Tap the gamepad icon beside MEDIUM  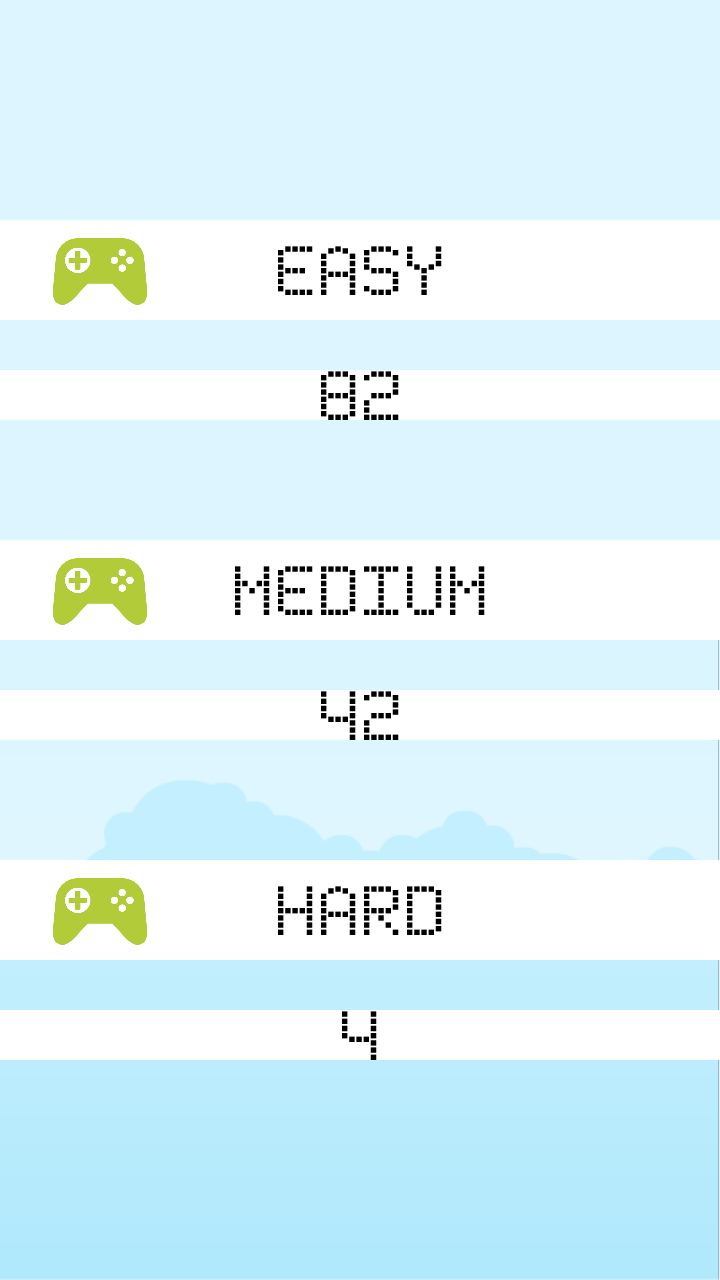tap(100, 591)
